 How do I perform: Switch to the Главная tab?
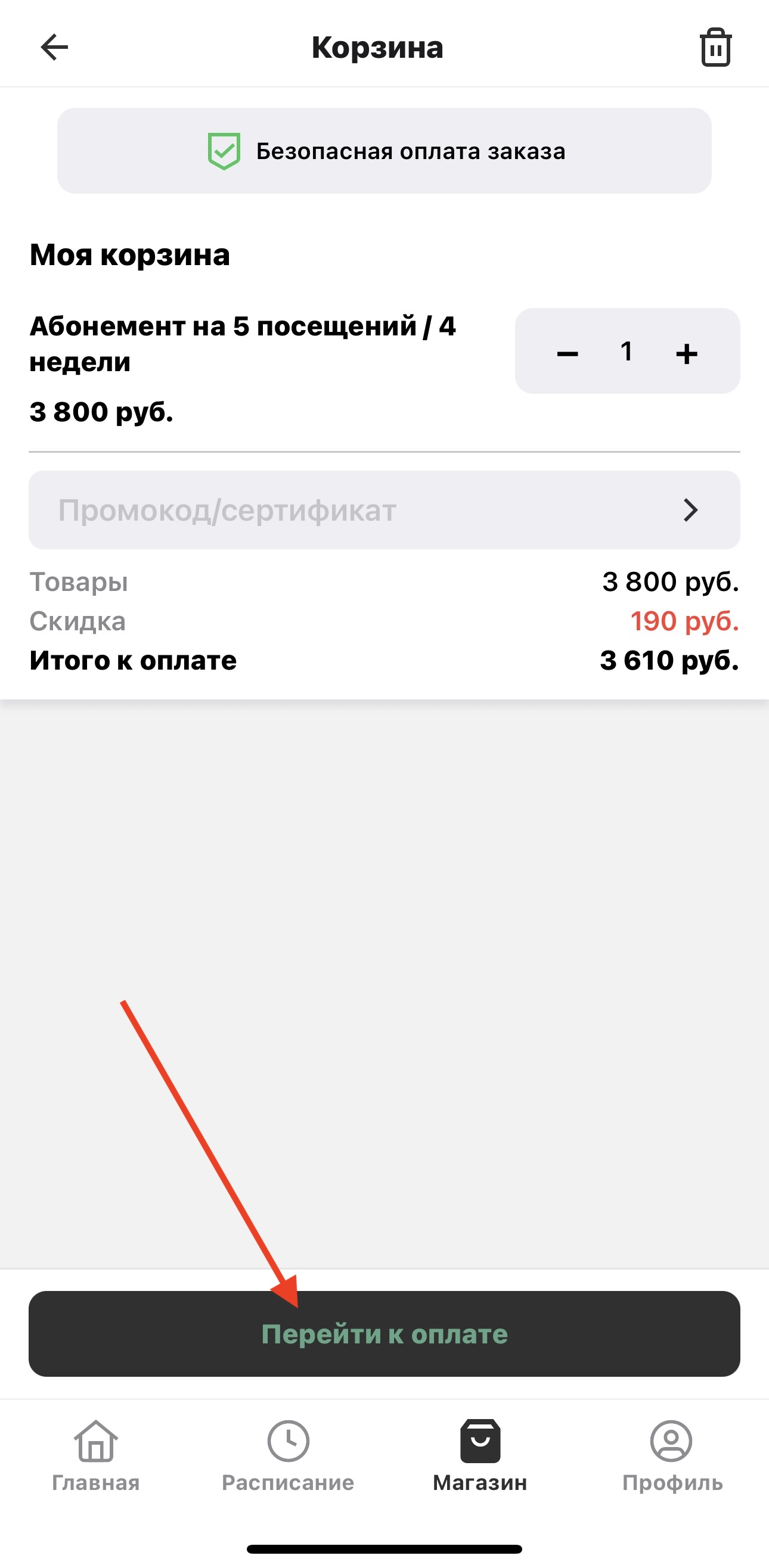coord(95,1455)
